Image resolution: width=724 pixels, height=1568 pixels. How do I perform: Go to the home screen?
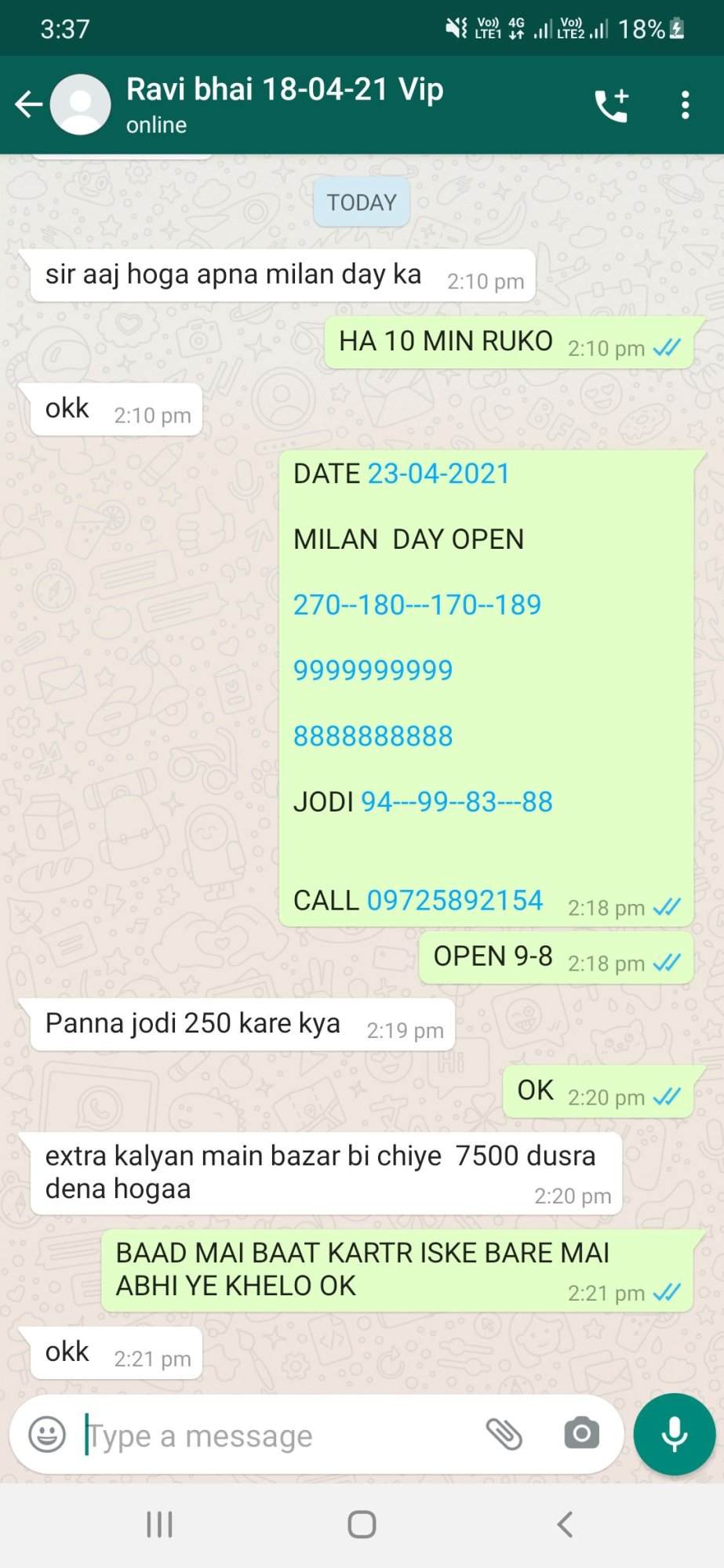[x=362, y=1525]
